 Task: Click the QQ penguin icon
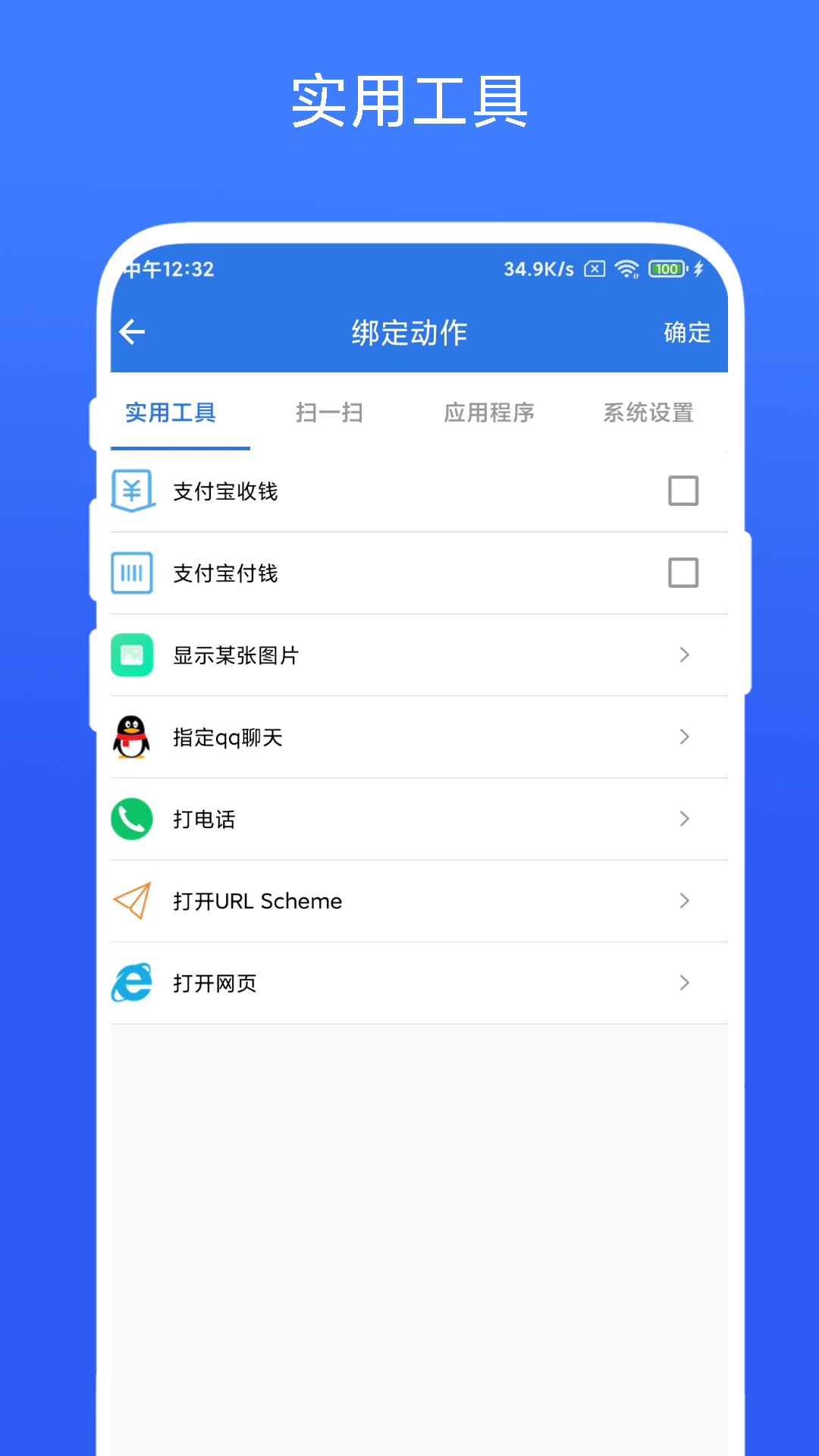[131, 737]
